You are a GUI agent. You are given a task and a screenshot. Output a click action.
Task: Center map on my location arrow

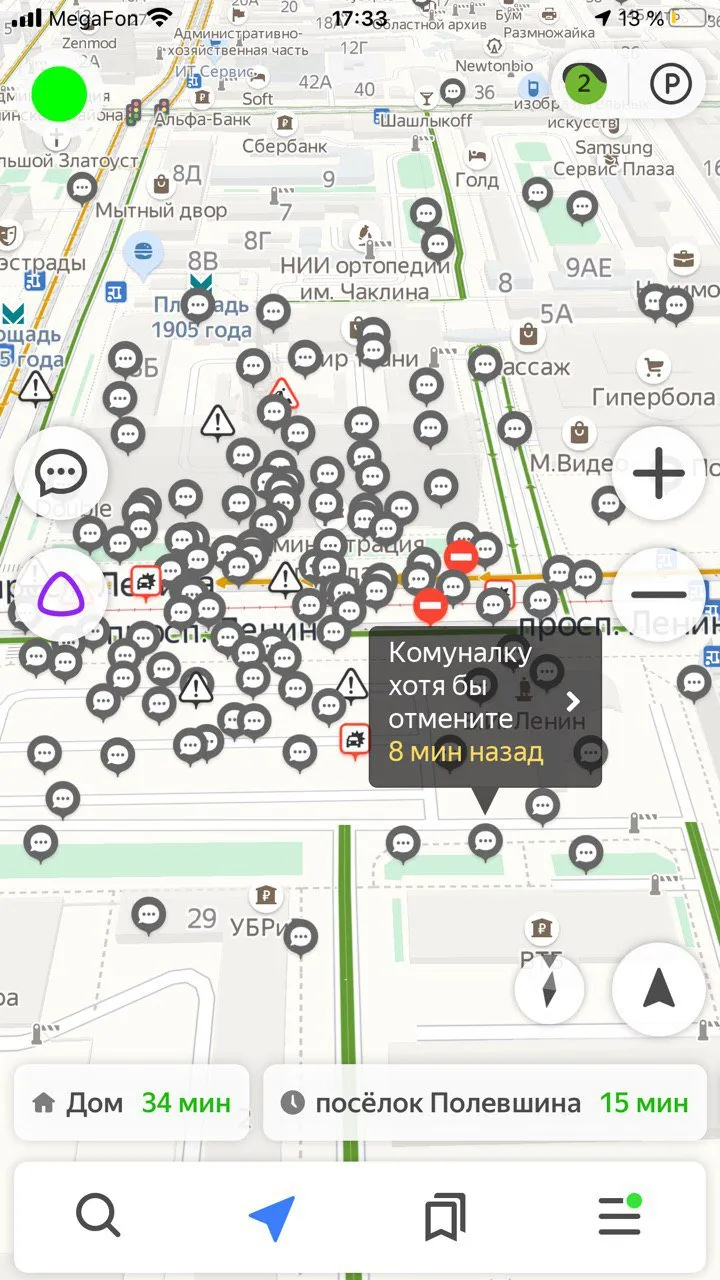(x=658, y=988)
